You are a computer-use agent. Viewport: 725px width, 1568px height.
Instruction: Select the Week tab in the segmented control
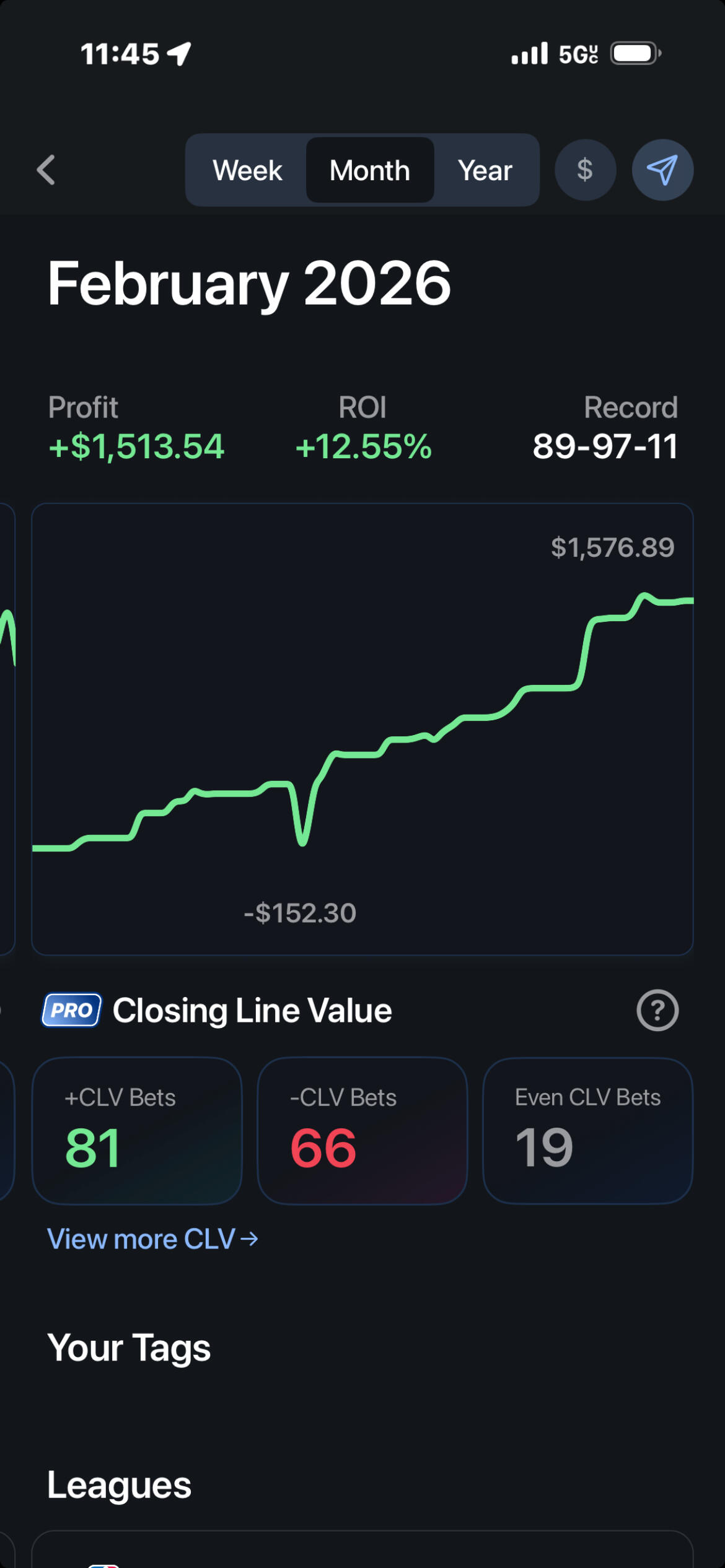pyautogui.click(x=247, y=170)
